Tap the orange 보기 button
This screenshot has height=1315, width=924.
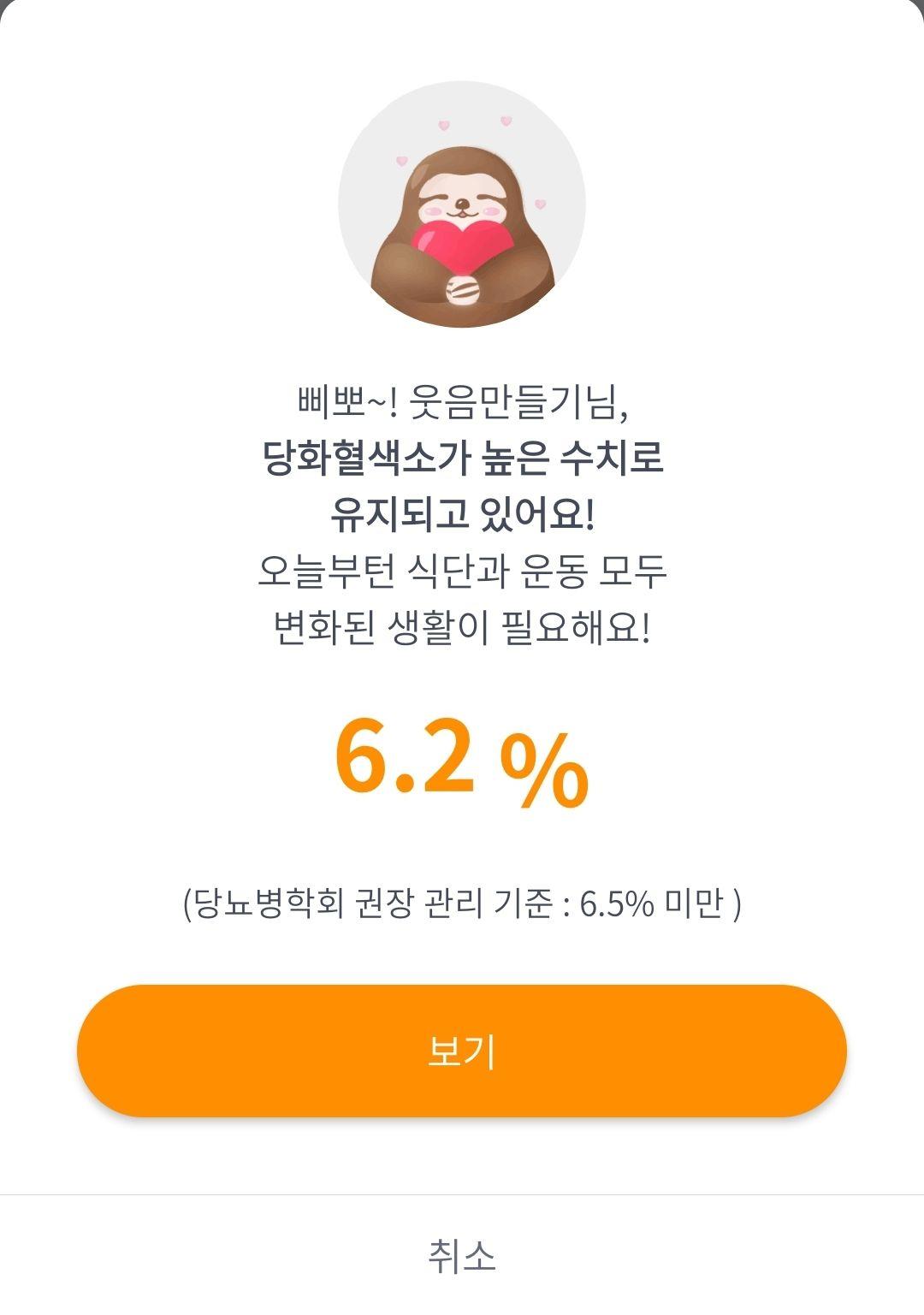point(462,1051)
